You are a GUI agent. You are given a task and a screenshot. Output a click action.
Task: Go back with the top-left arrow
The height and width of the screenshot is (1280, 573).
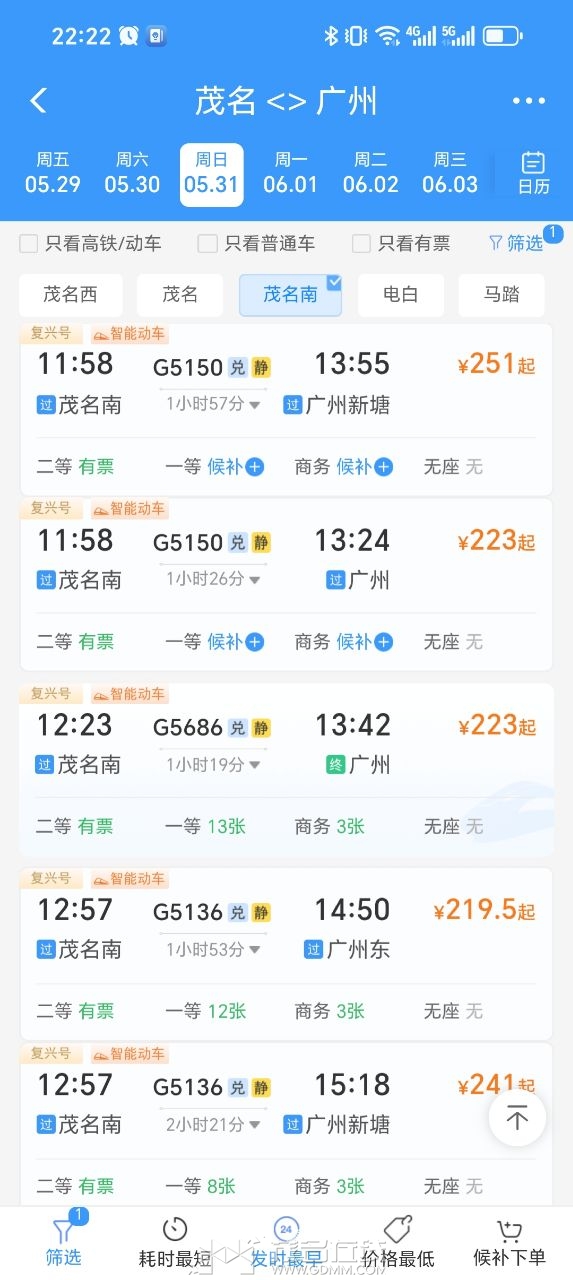(x=38, y=100)
